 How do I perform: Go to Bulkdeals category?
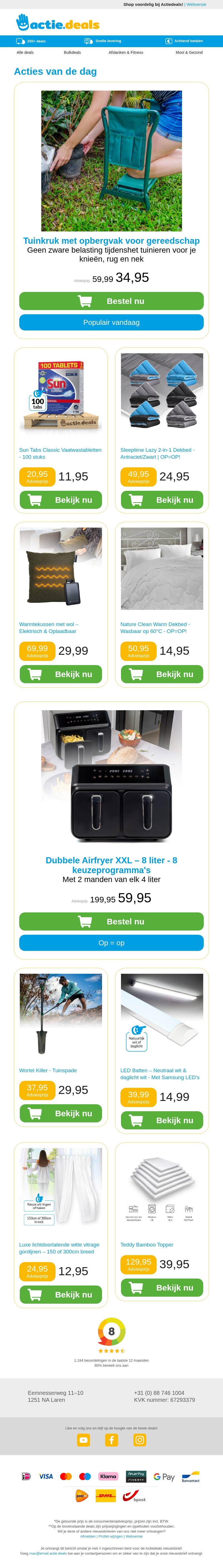(72, 52)
